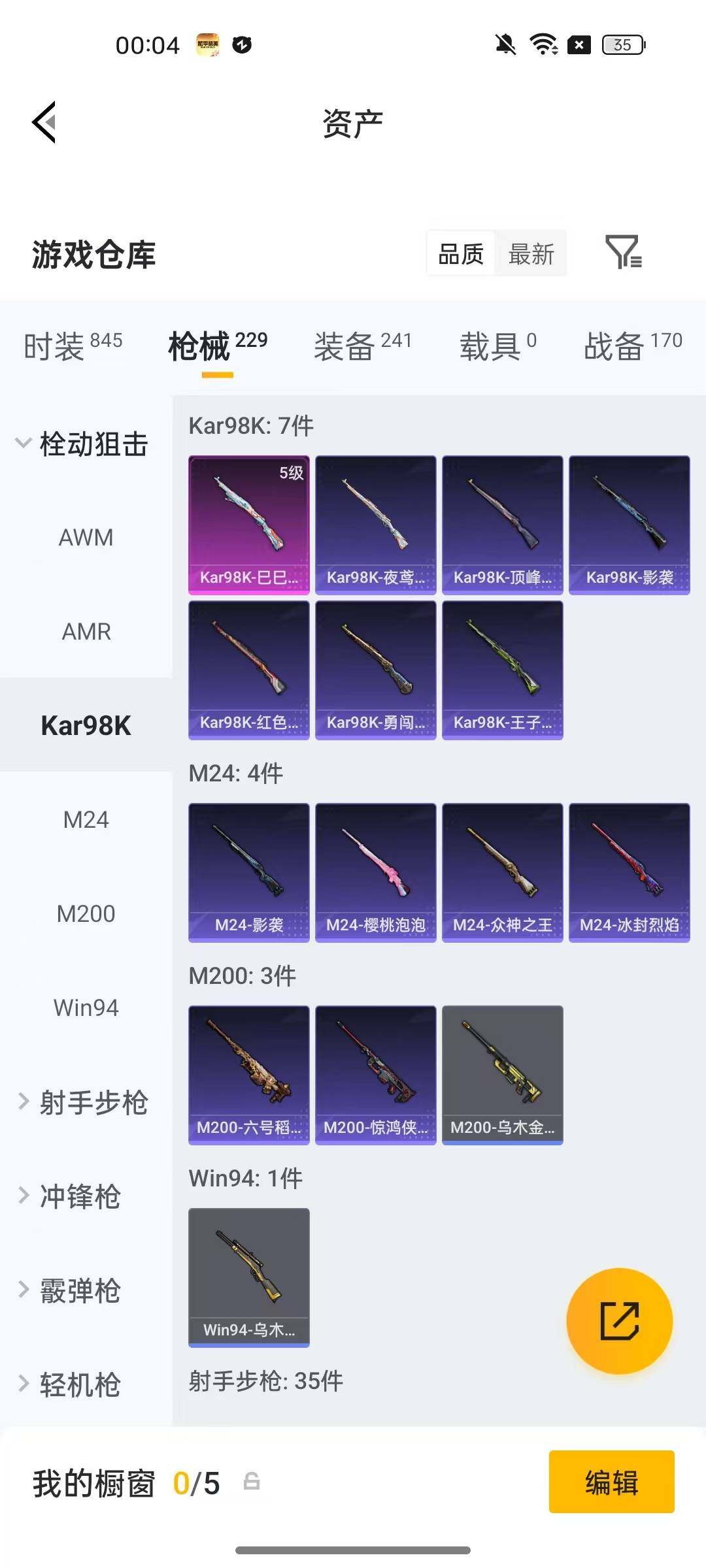Collapse the 栓动狙击 category

[x=82, y=444]
